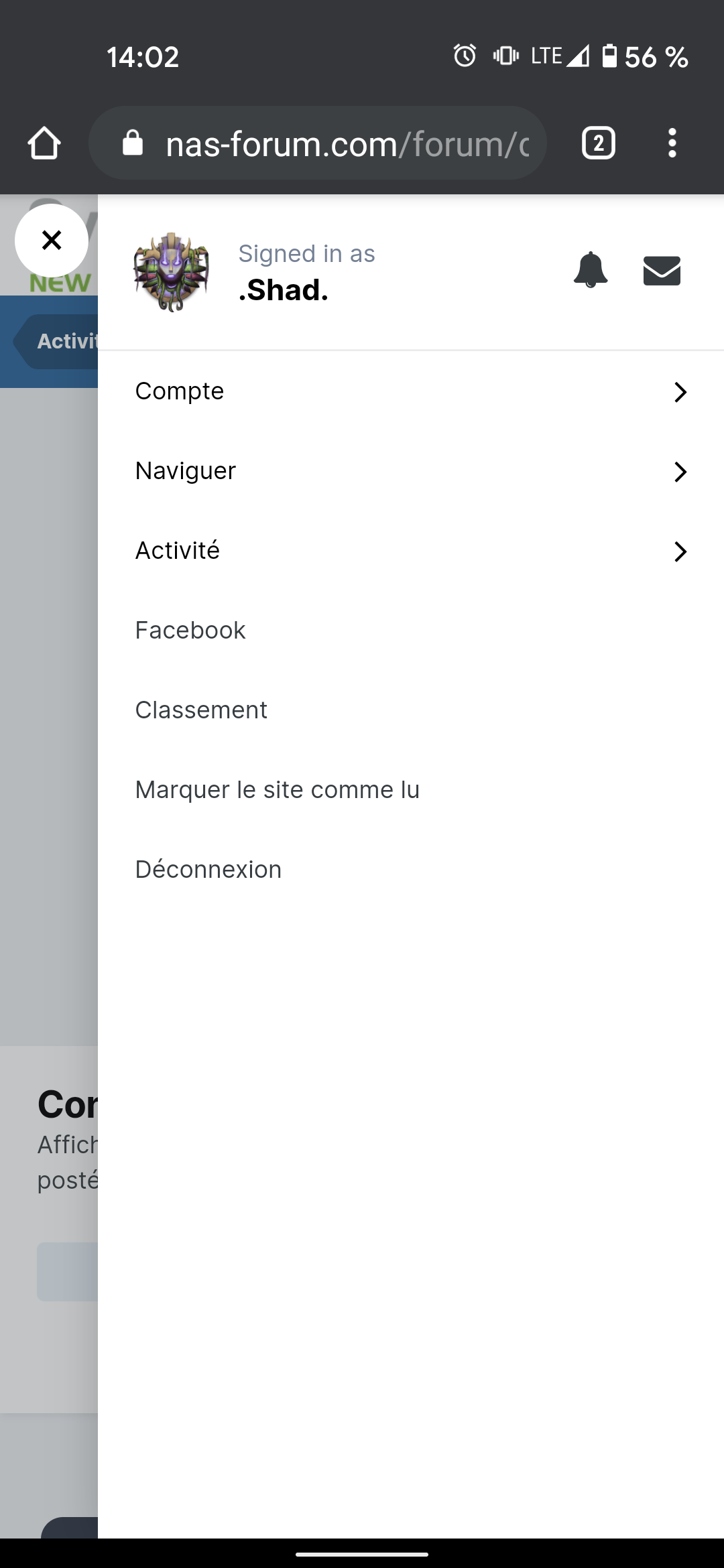Open the Facebook link
Image resolution: width=724 pixels, height=1568 pixels.
pyautogui.click(x=190, y=631)
